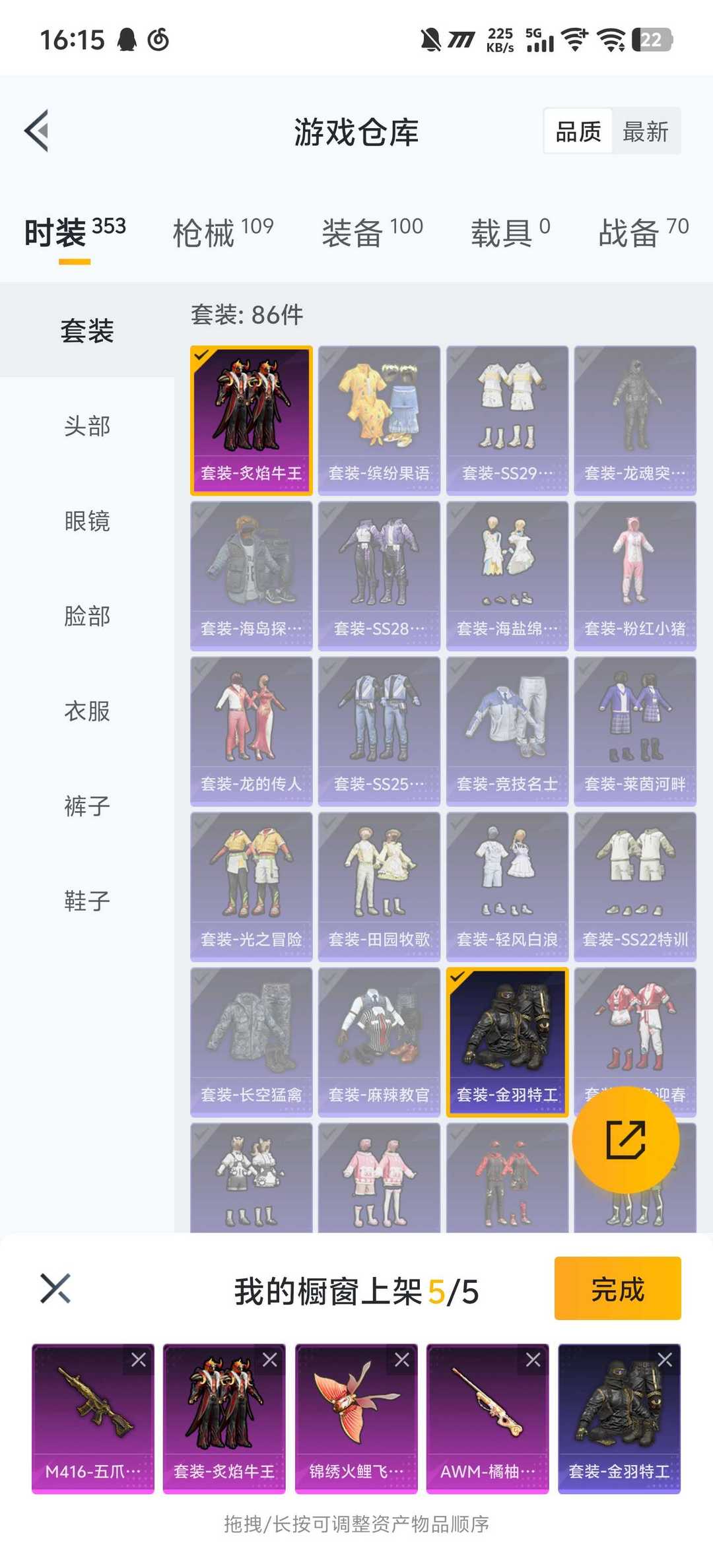Sort items by 最新

(645, 131)
